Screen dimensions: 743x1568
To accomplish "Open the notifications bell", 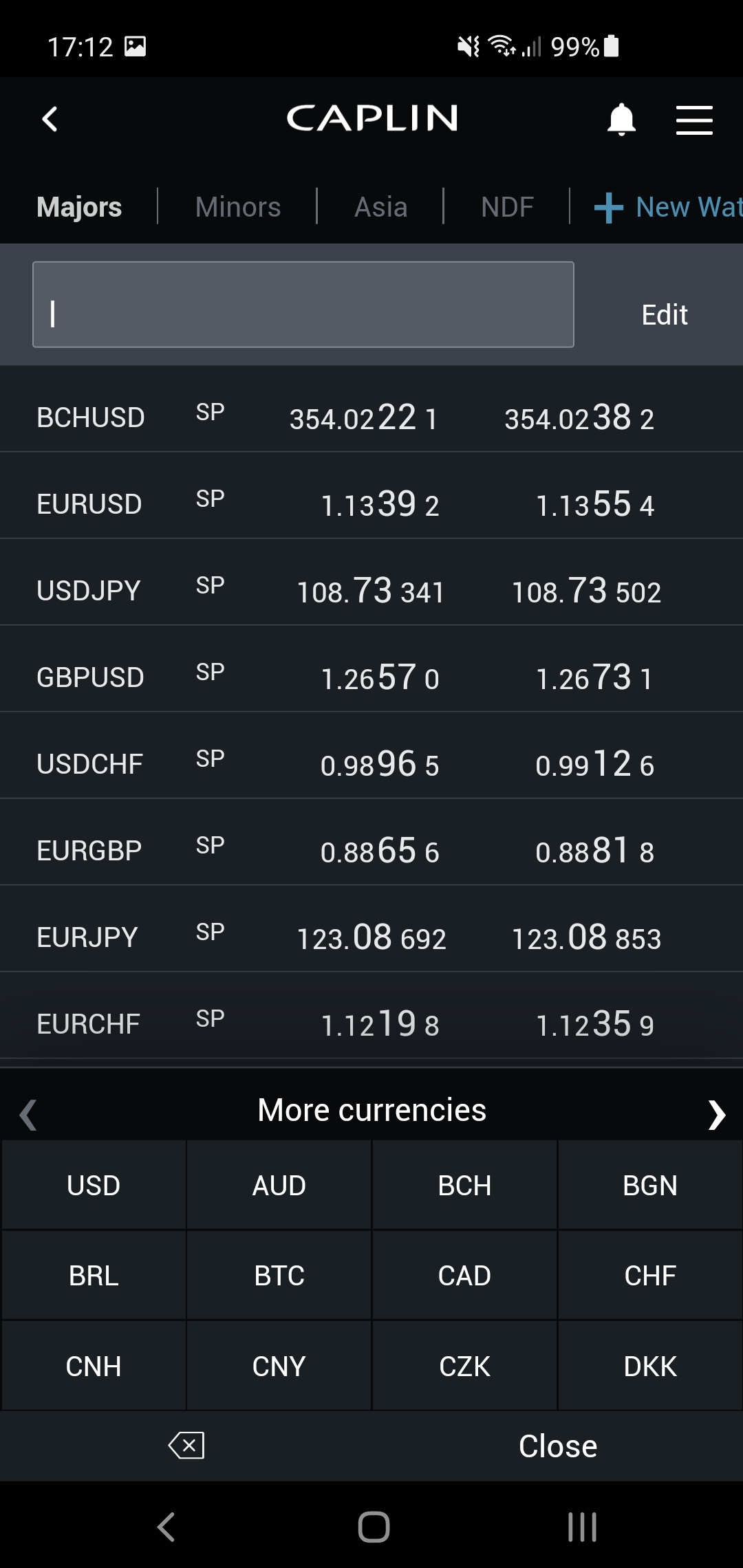I will coord(621,120).
